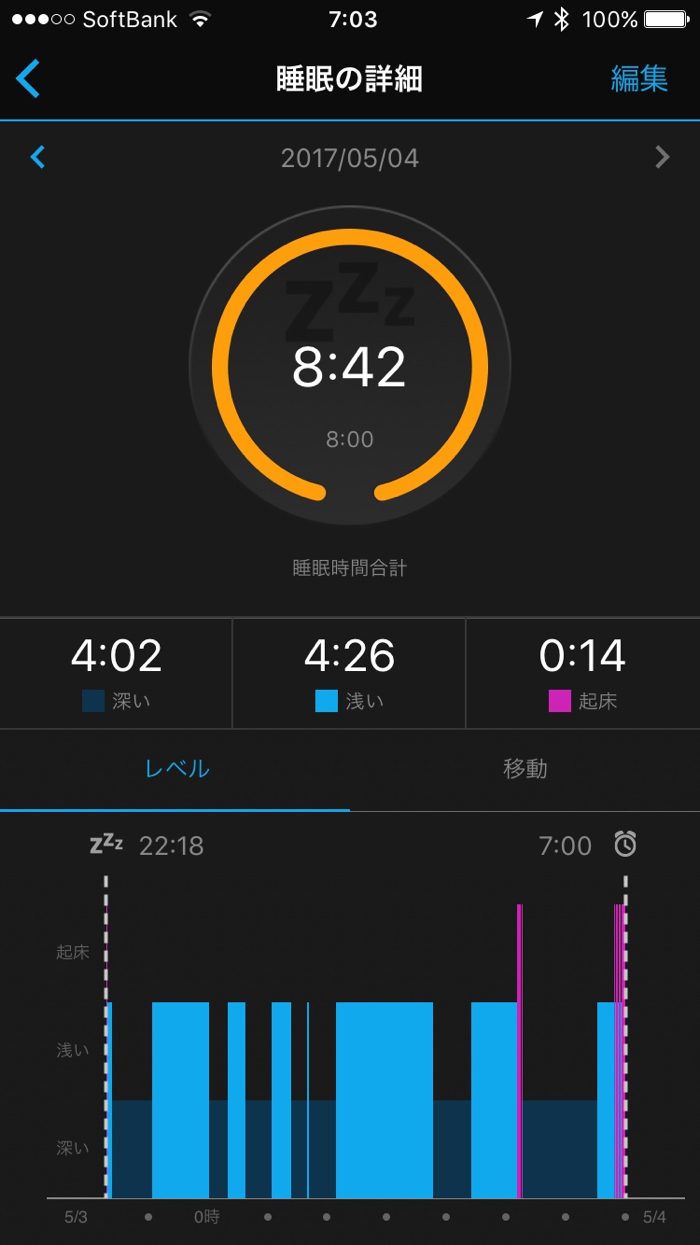Show the next day's sleep
Image resolution: width=700 pixels, height=1245 pixels.
[661, 157]
